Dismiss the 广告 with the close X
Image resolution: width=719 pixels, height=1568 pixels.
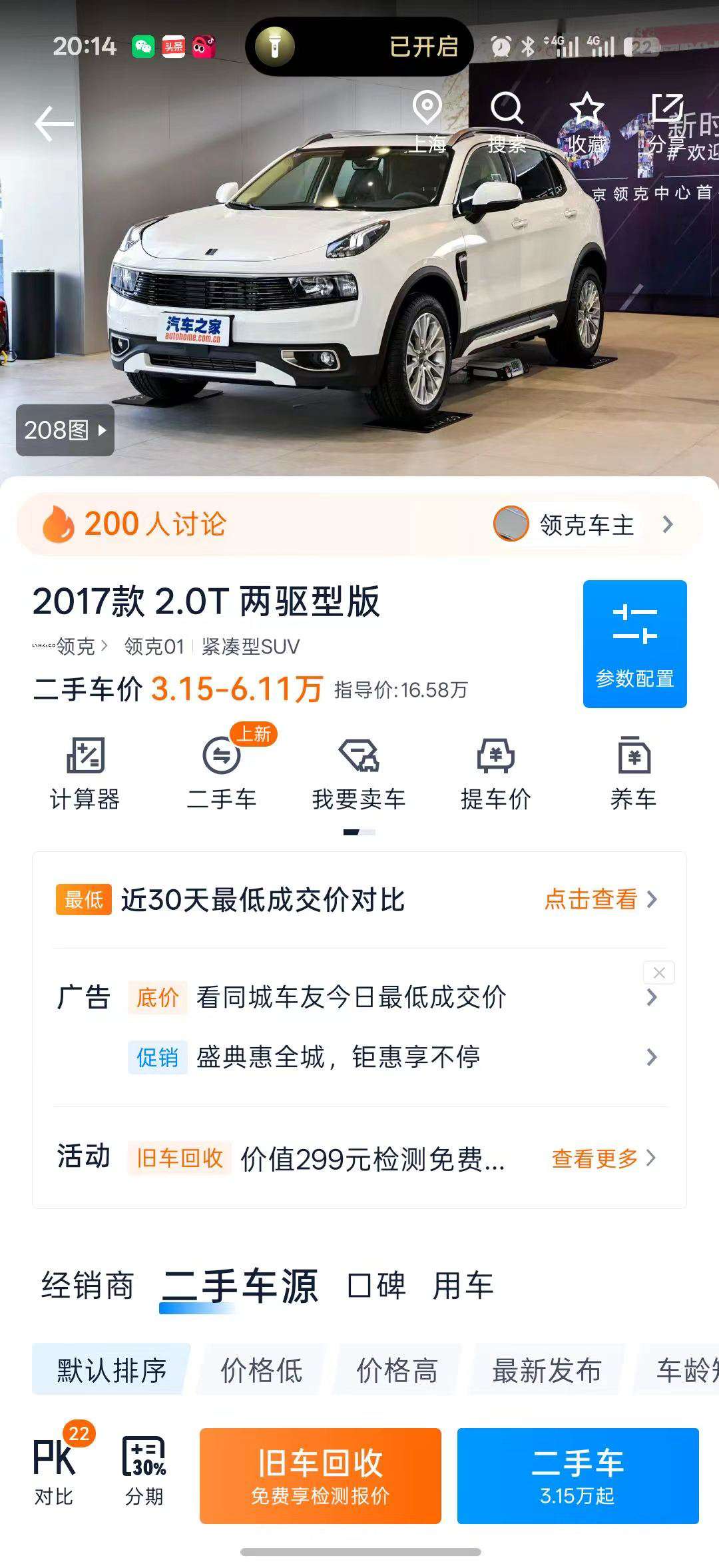click(x=659, y=973)
